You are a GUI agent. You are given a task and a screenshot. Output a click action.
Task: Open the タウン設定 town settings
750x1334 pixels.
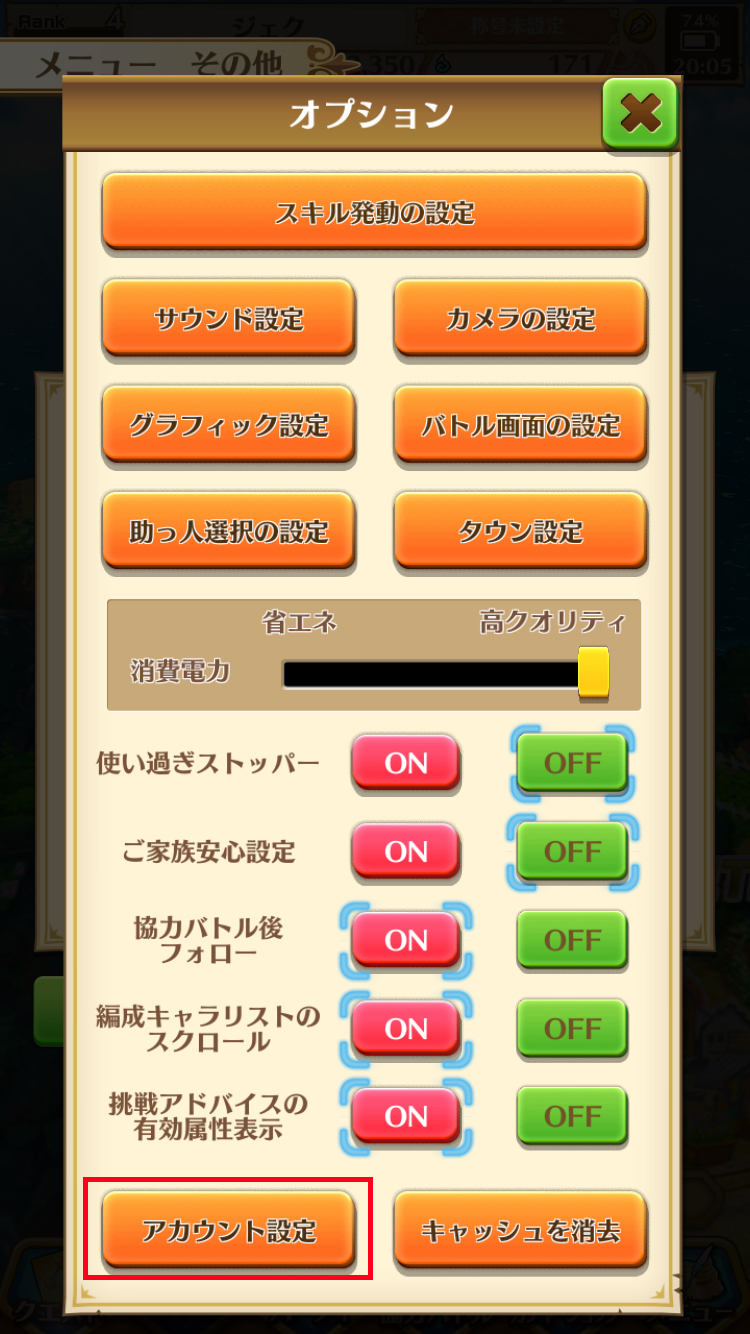(x=520, y=531)
